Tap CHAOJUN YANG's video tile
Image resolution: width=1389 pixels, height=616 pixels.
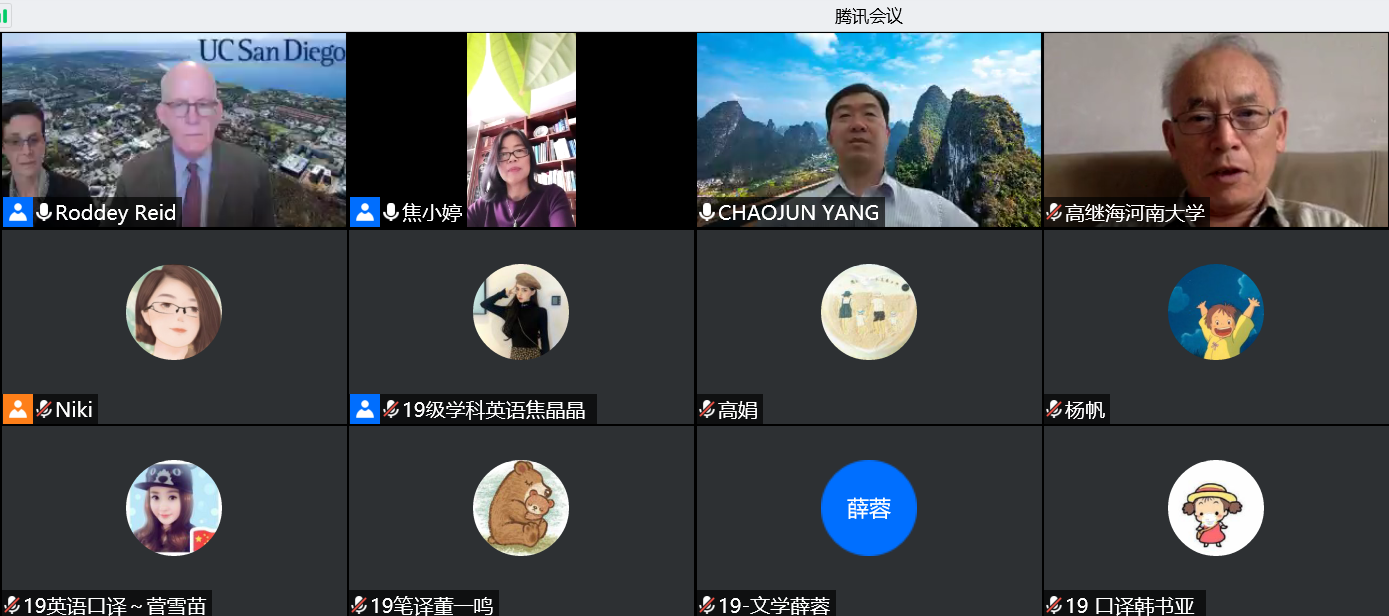(868, 130)
